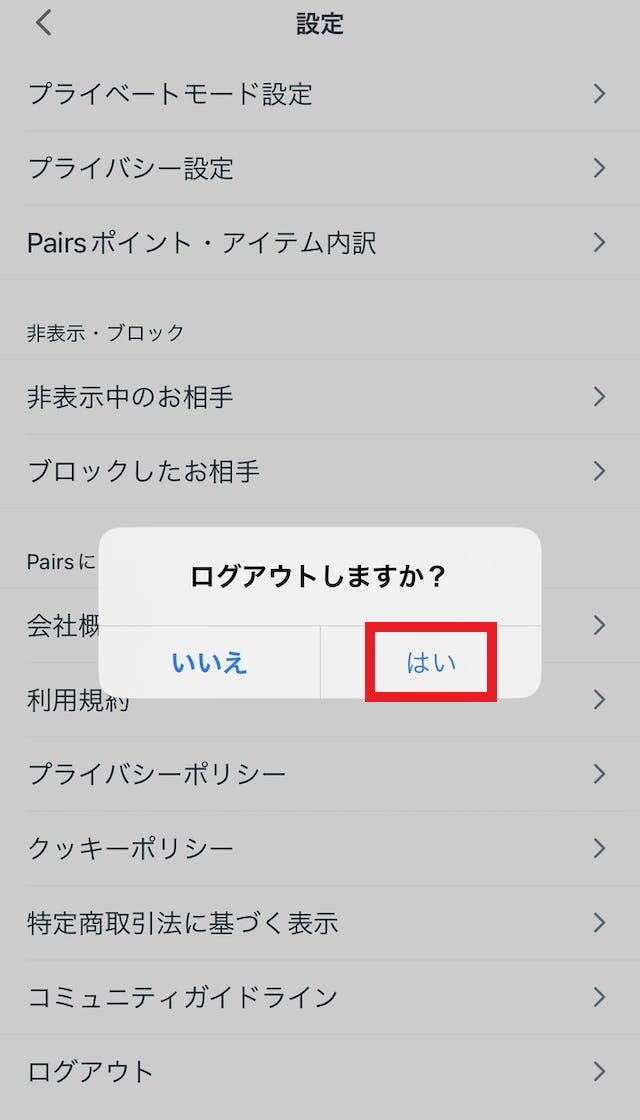This screenshot has width=640, height=1120.
Task: Open プライベートモード設定
Action: tap(318, 94)
